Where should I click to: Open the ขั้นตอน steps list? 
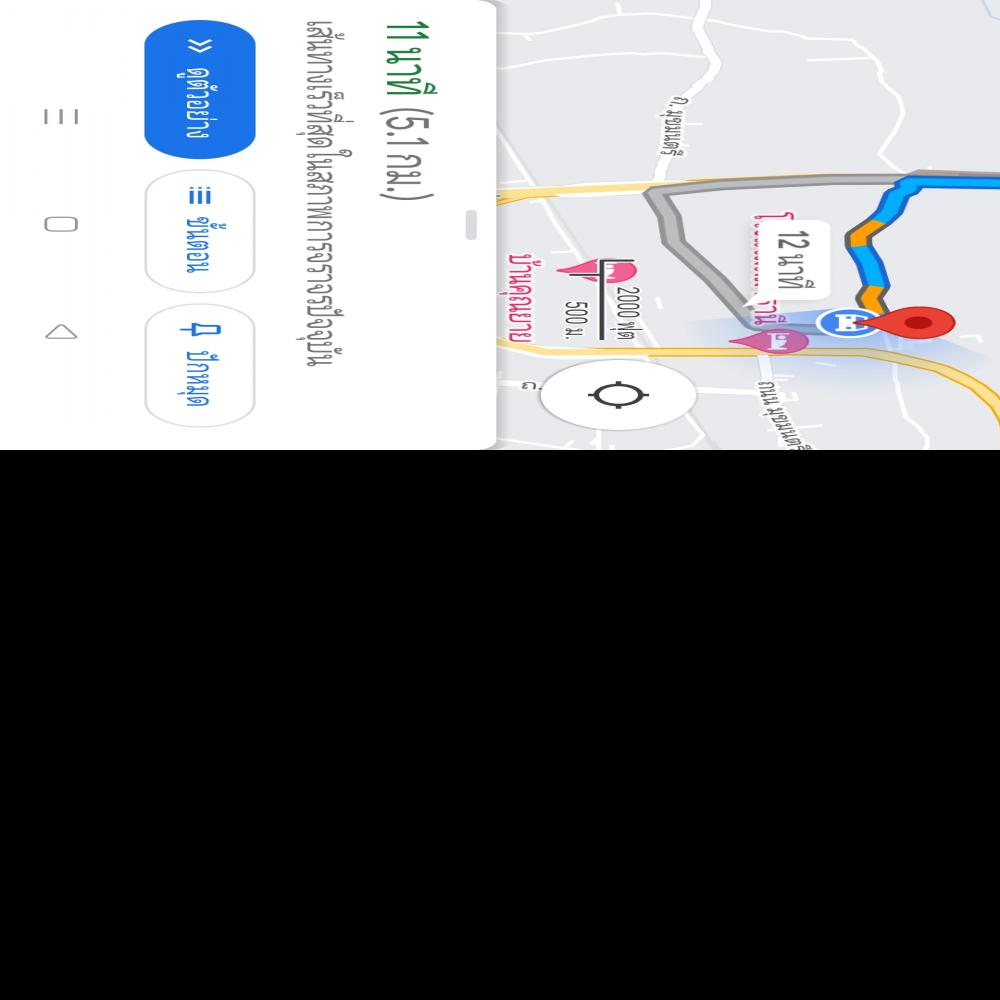pyautogui.click(x=199, y=231)
